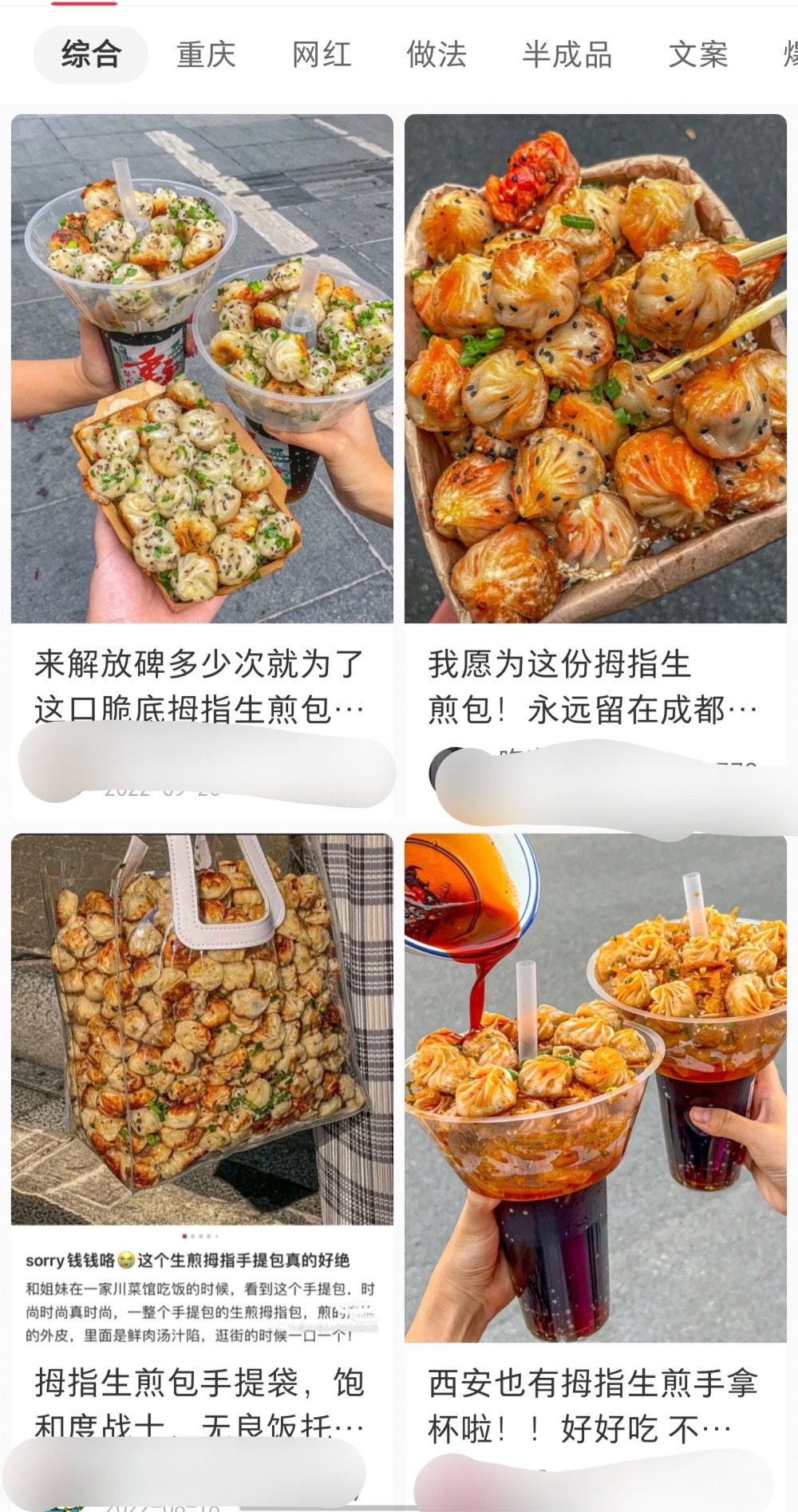Switch to the 做法 tab
The width and height of the screenshot is (798, 1512).
(x=437, y=55)
